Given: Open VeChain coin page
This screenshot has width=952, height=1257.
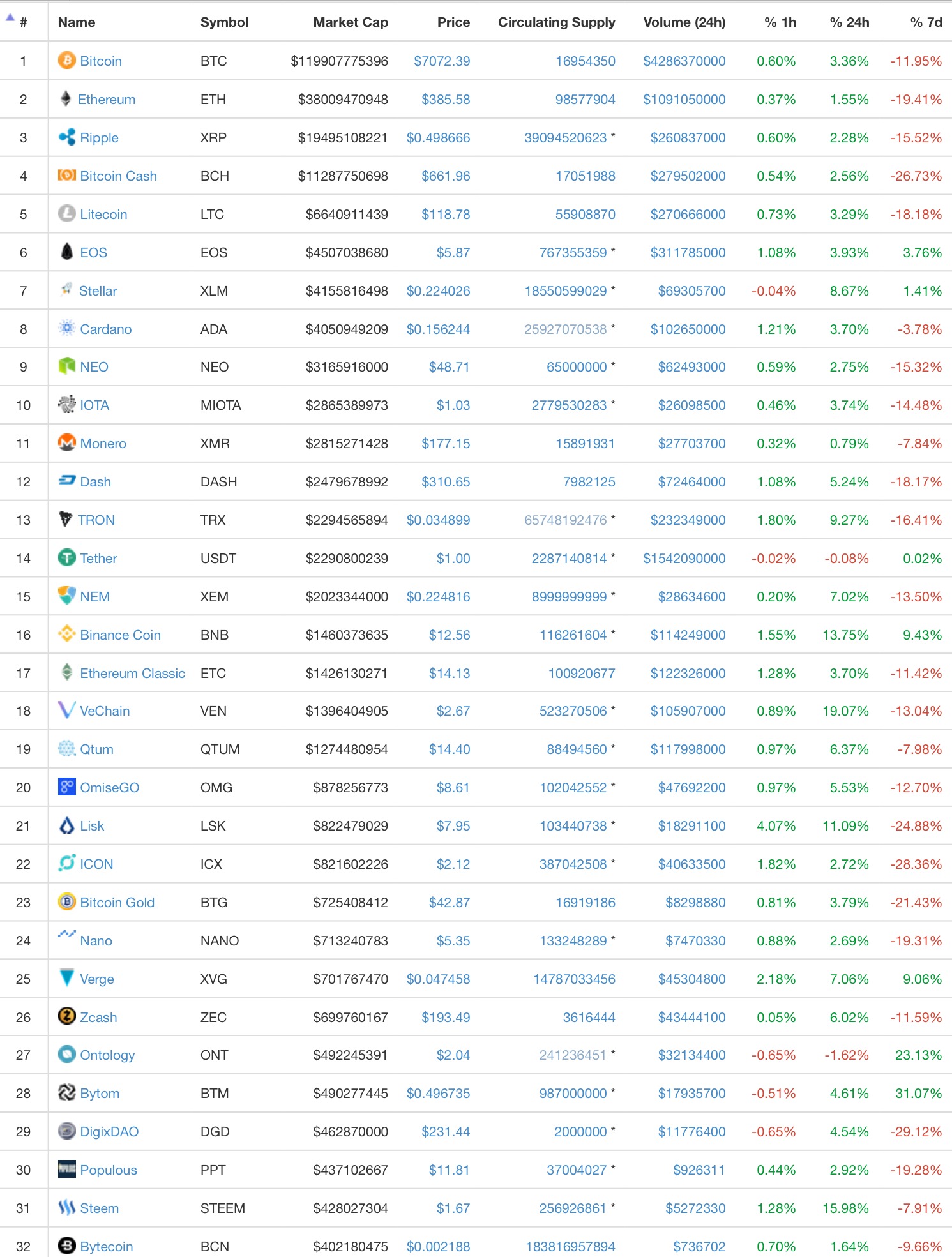Looking at the screenshot, I should pyautogui.click(x=105, y=711).
